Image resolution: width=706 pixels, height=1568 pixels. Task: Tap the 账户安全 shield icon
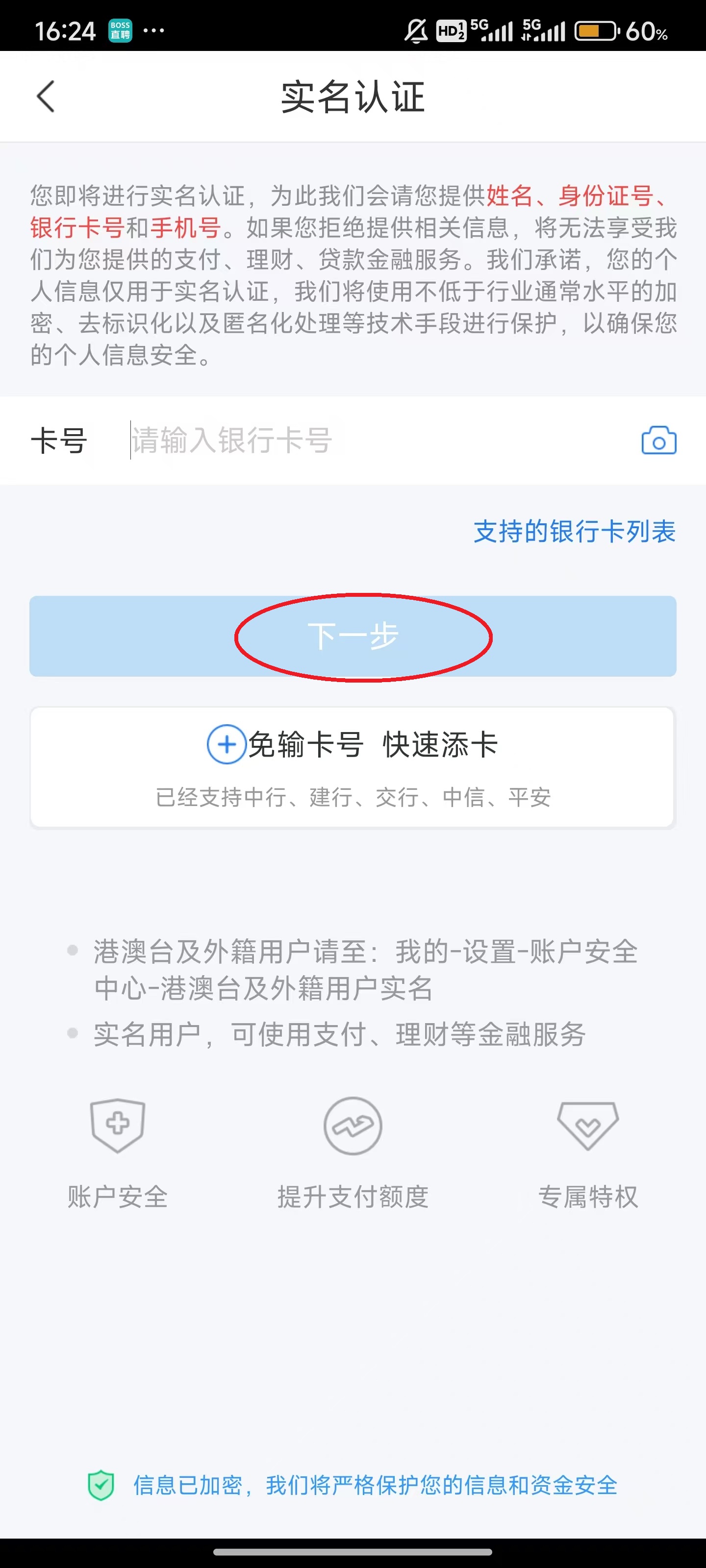(x=117, y=1126)
